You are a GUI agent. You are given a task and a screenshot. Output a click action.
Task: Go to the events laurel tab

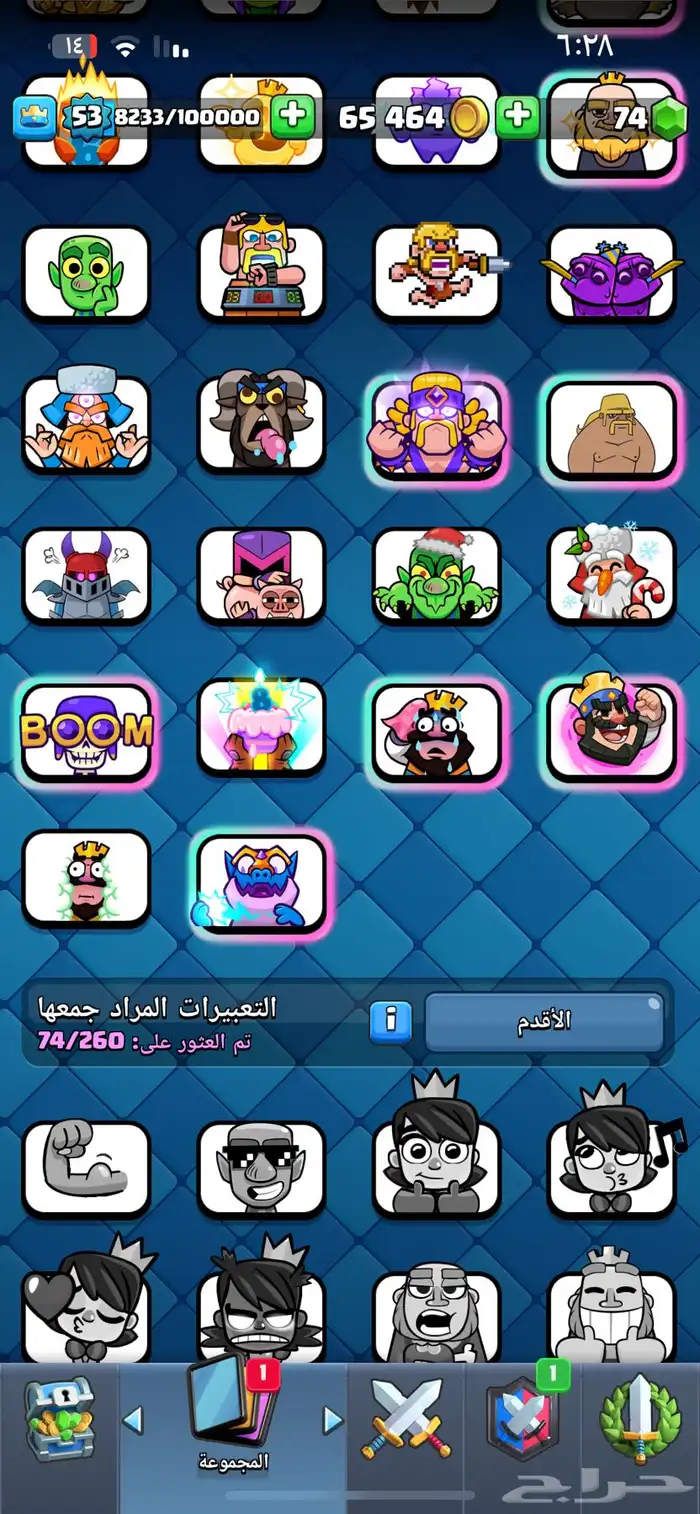click(639, 1418)
